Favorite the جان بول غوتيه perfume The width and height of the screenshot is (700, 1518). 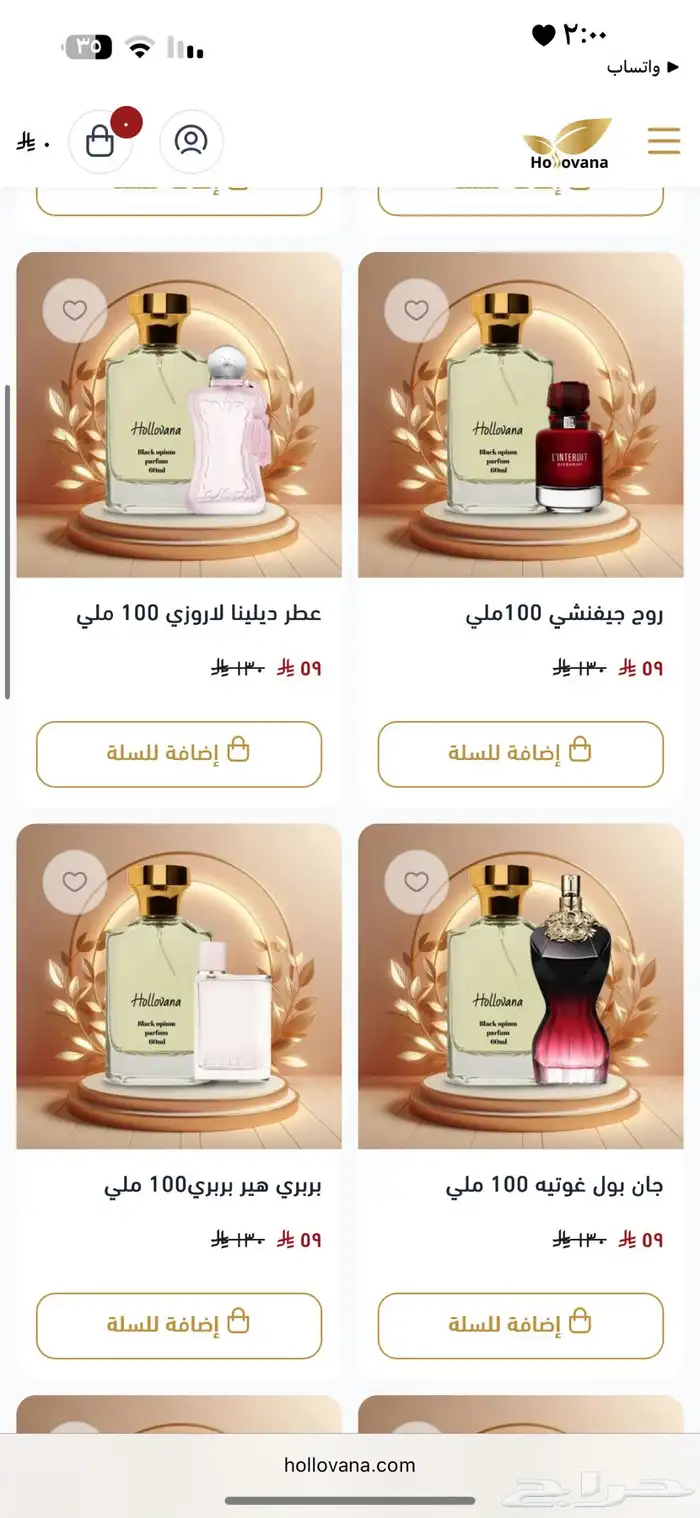click(x=416, y=882)
